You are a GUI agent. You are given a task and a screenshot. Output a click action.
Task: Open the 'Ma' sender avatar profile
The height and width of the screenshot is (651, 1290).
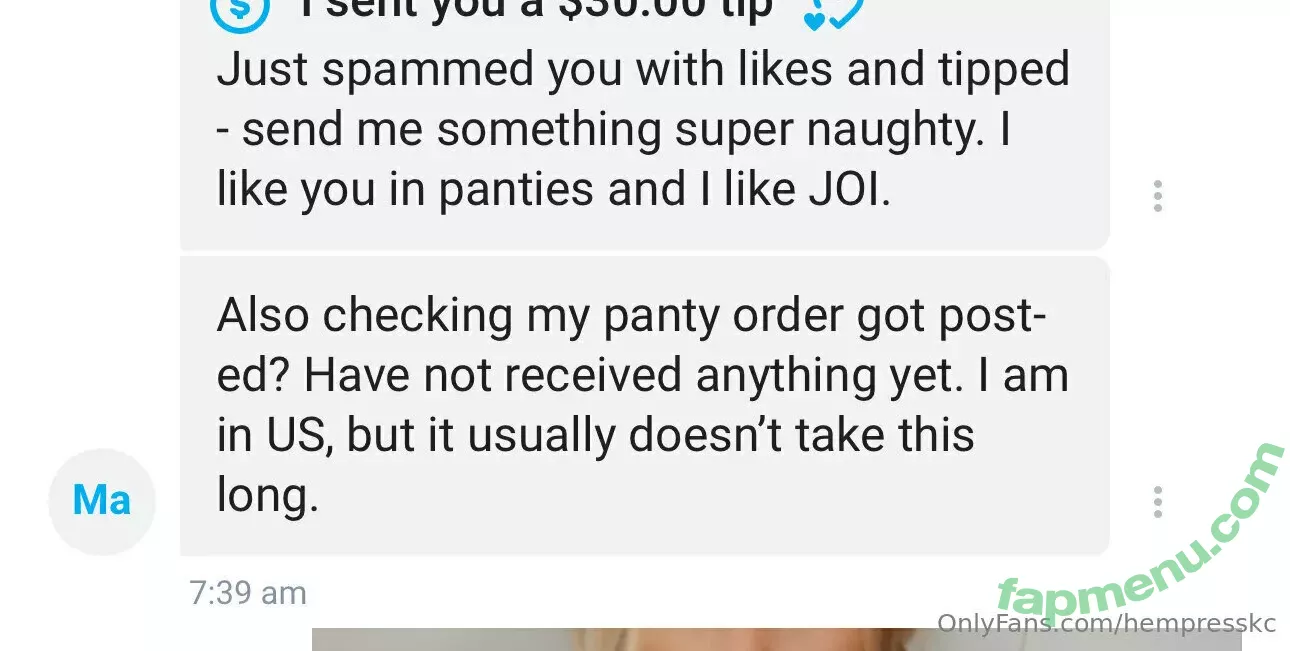[102, 501]
